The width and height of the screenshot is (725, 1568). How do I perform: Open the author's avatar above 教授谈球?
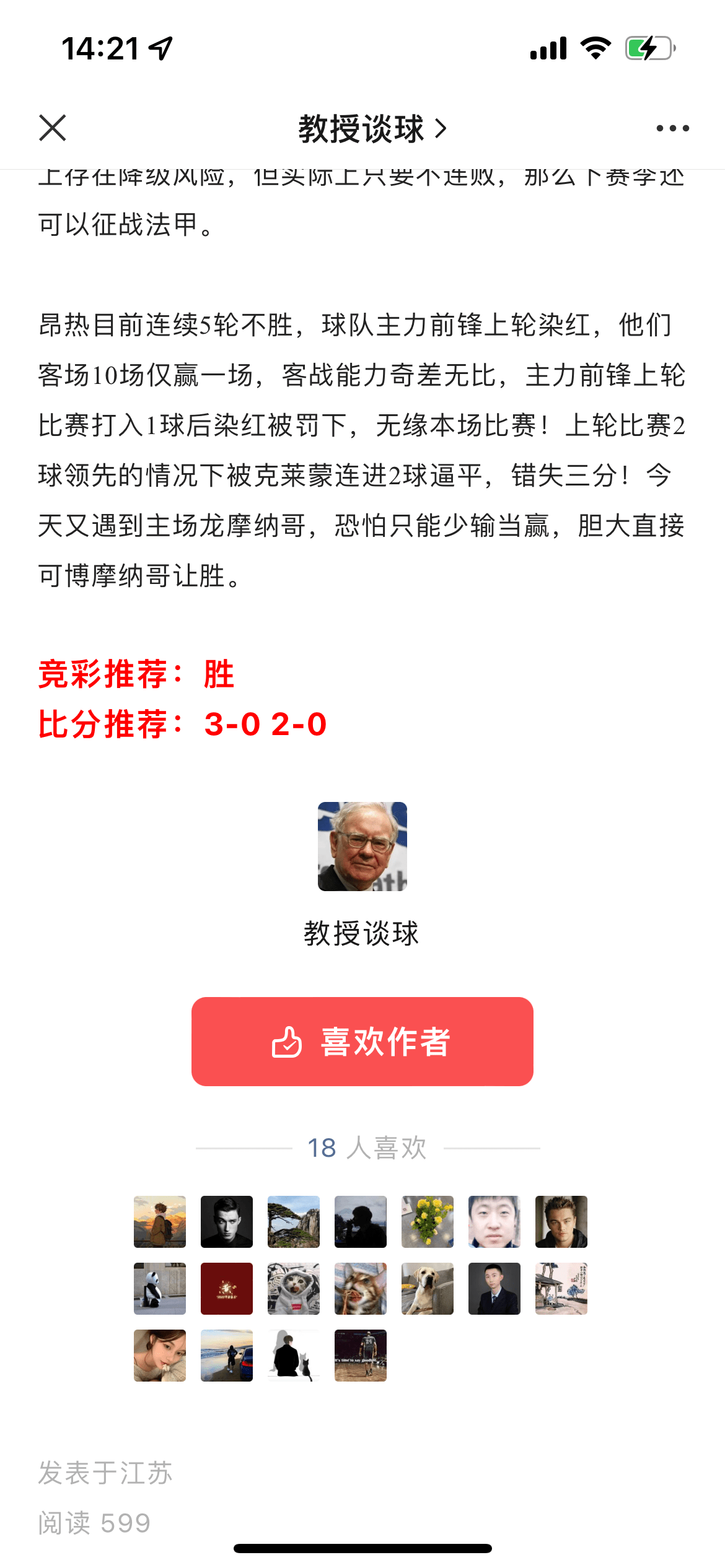pyautogui.click(x=362, y=846)
